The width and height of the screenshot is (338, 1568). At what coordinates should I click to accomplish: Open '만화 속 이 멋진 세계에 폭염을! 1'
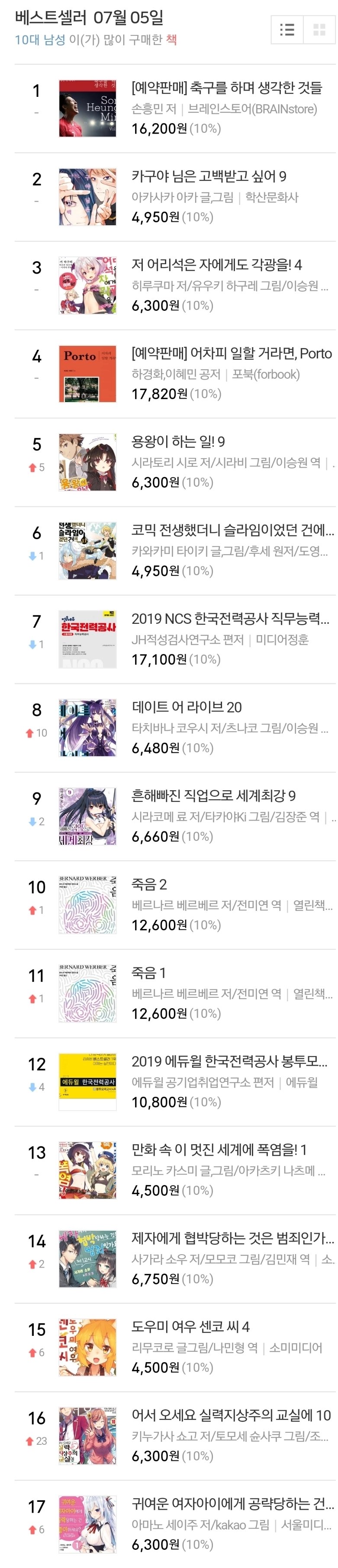219,1150
